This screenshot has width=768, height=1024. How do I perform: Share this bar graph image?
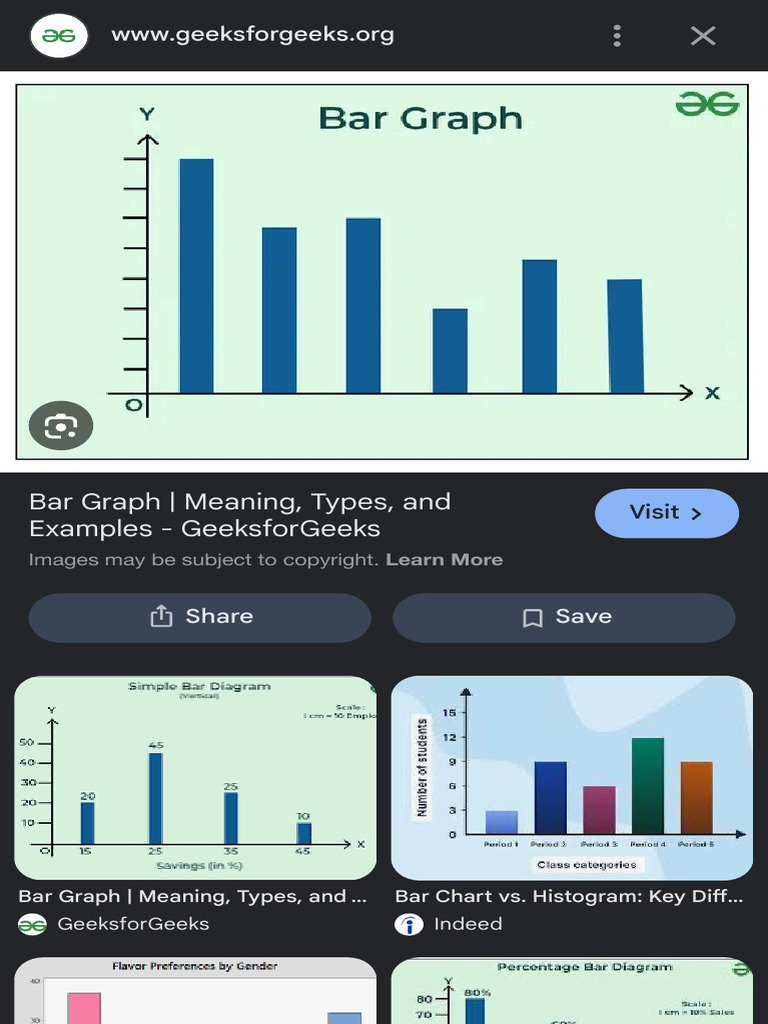click(x=200, y=617)
